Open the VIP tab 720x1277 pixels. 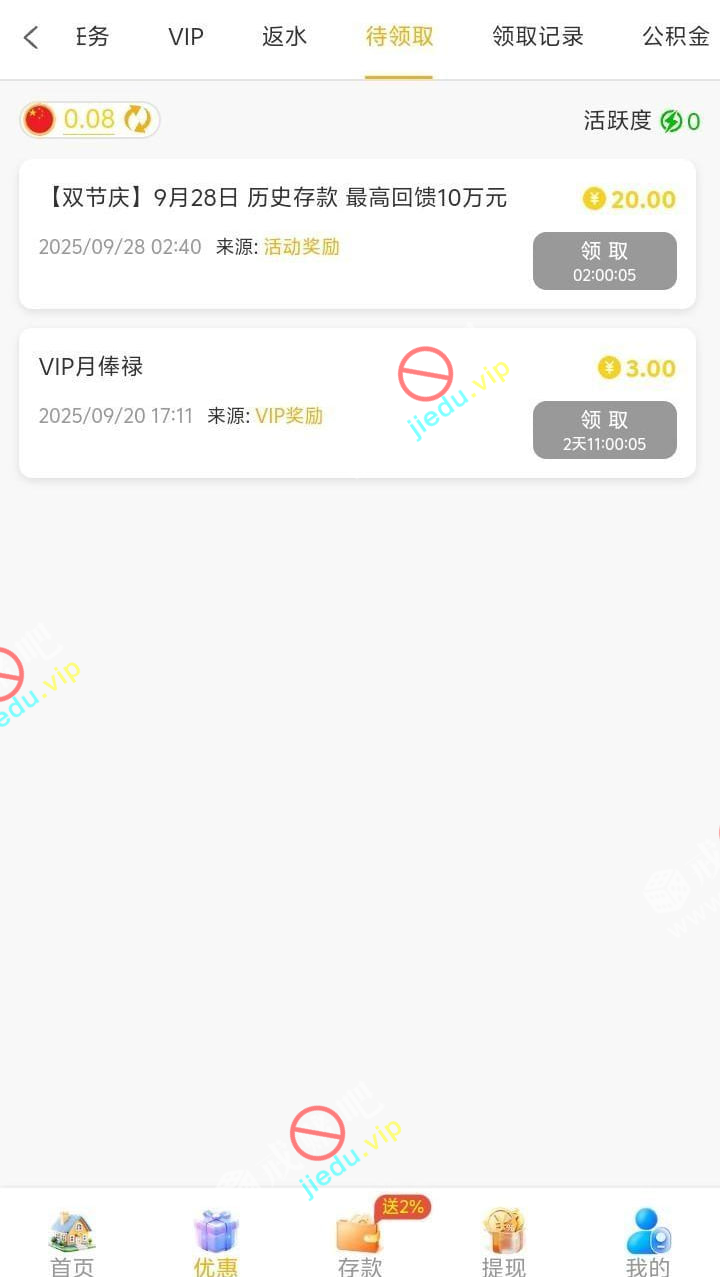[186, 38]
